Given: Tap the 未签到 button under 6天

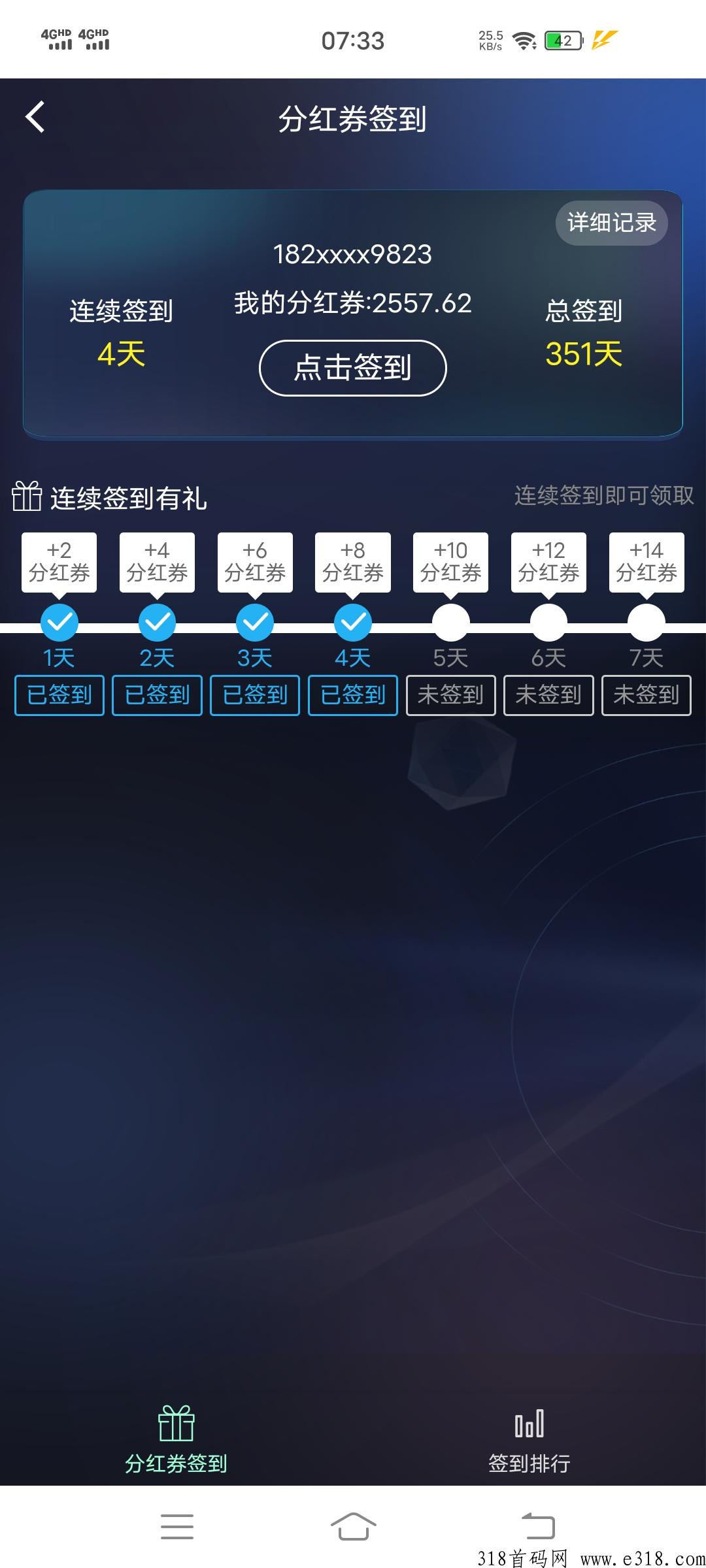Looking at the screenshot, I should pos(548,695).
